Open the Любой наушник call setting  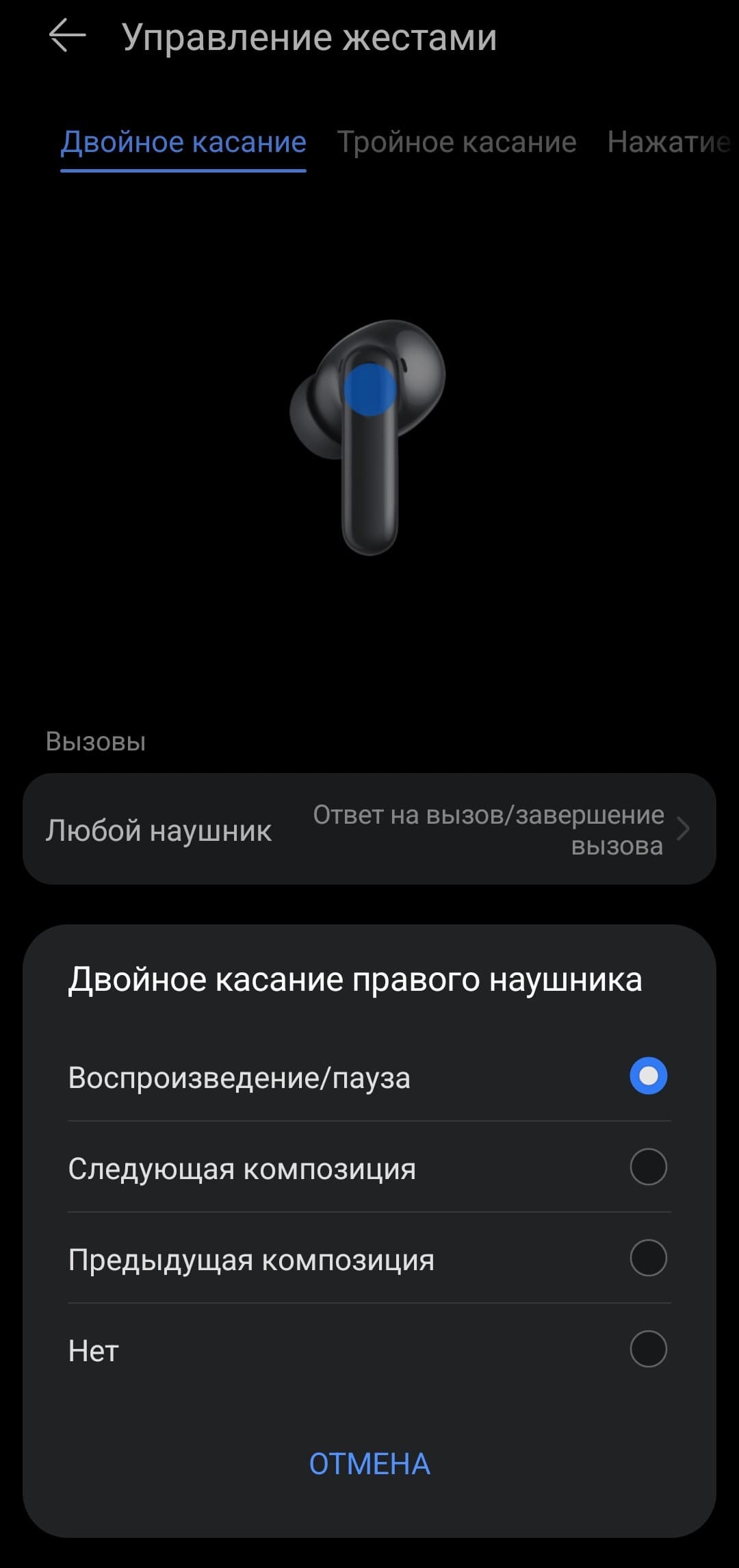point(369,829)
